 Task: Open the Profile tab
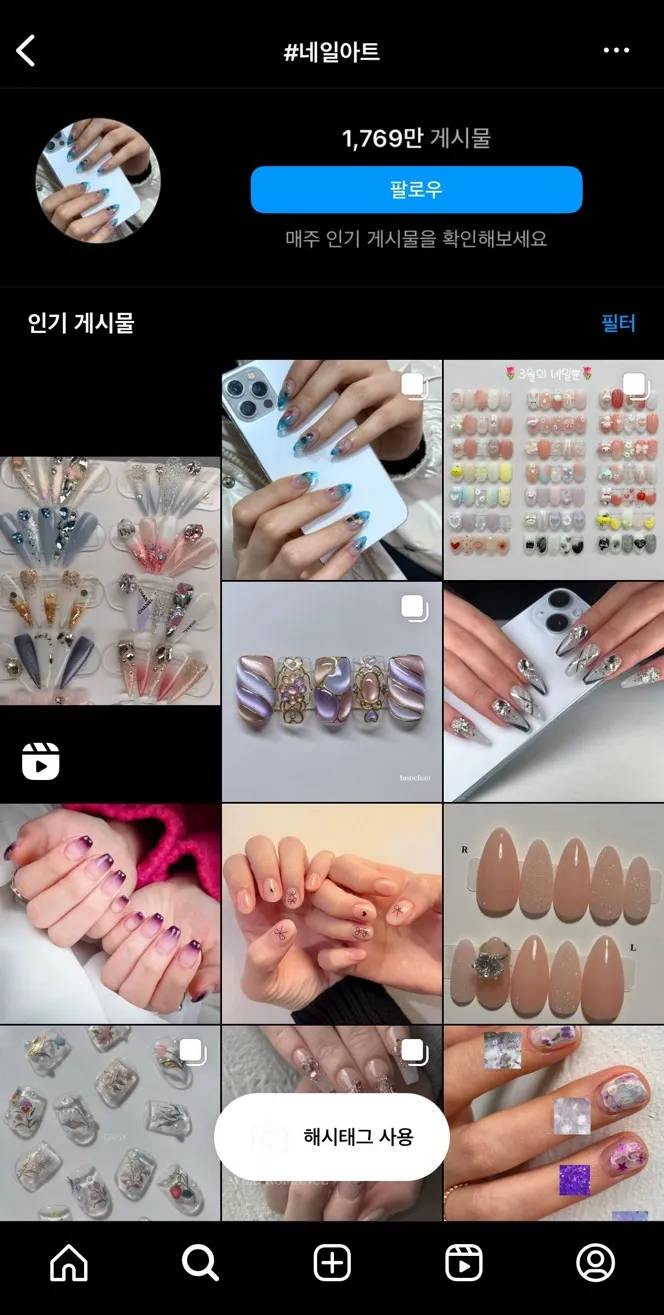point(595,1264)
